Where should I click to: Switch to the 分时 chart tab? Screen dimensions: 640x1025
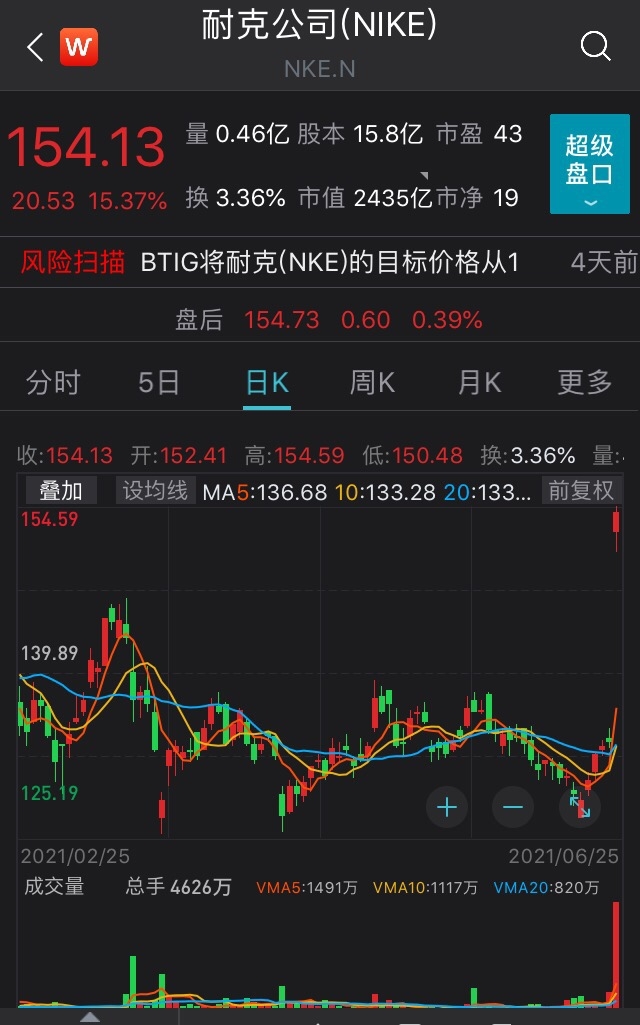(53, 382)
